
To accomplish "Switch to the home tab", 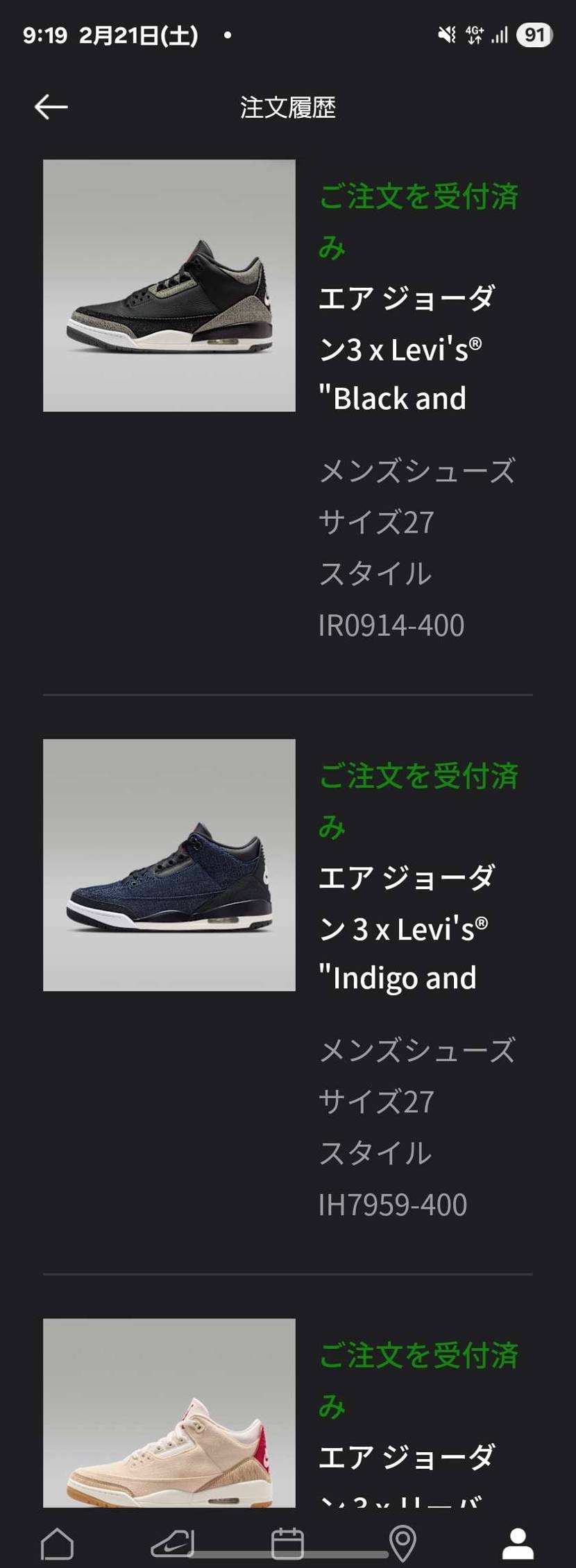I will (x=57, y=1544).
